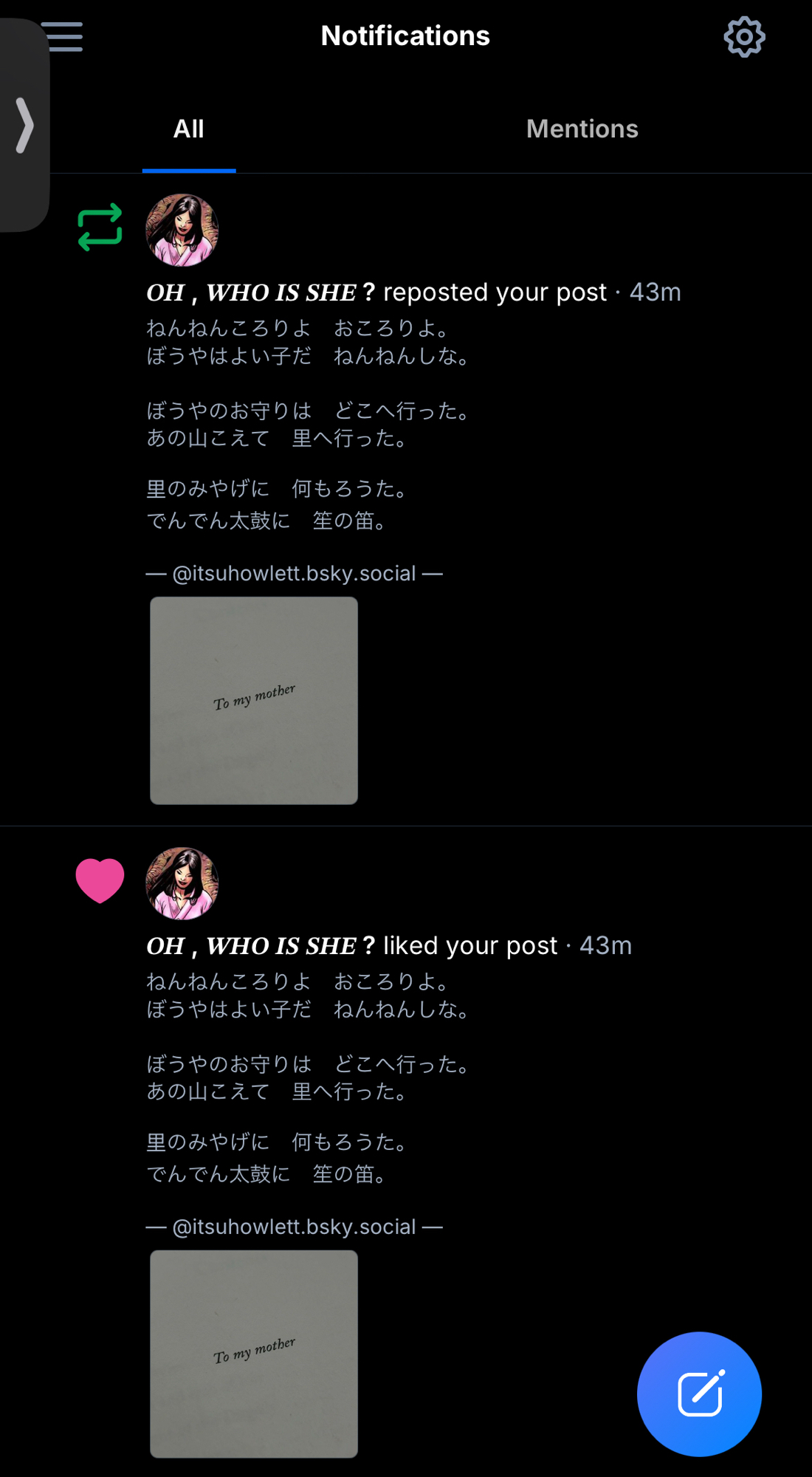Viewport: 812px width, 1477px height.
Task: Switch to the Mentions tab
Action: pyautogui.click(x=582, y=129)
